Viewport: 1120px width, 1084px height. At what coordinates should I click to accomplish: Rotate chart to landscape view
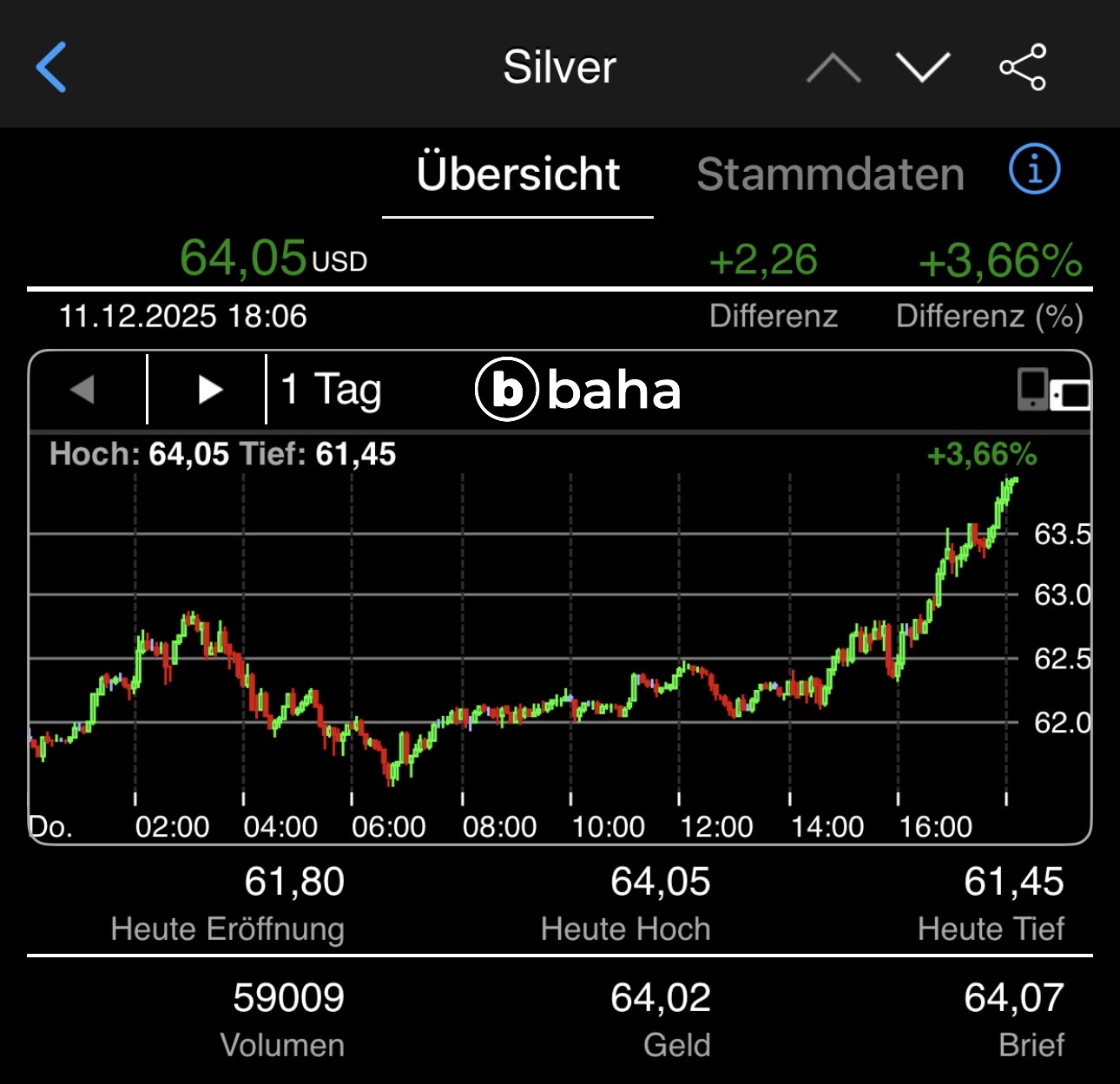(1053, 390)
